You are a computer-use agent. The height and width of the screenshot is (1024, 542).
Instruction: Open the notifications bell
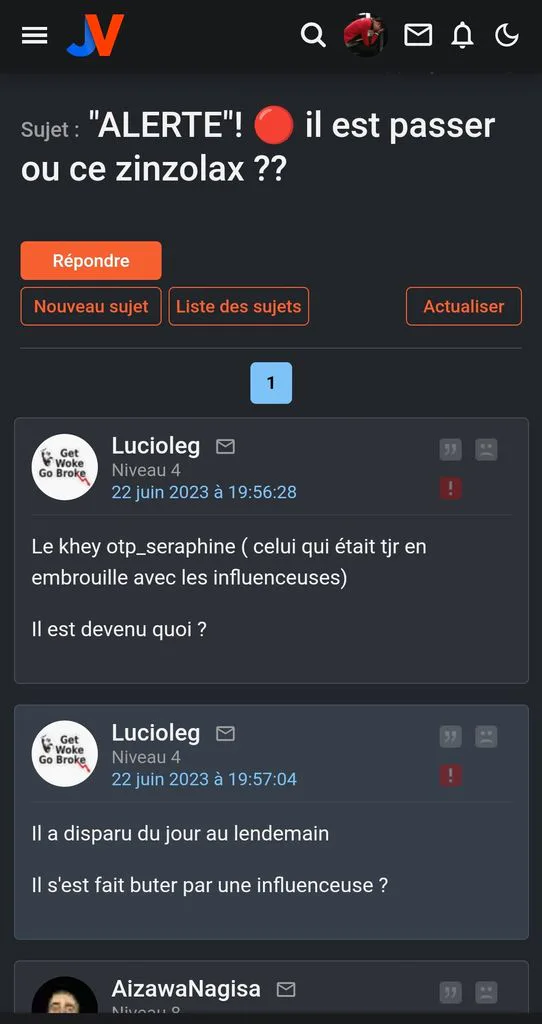tap(462, 35)
